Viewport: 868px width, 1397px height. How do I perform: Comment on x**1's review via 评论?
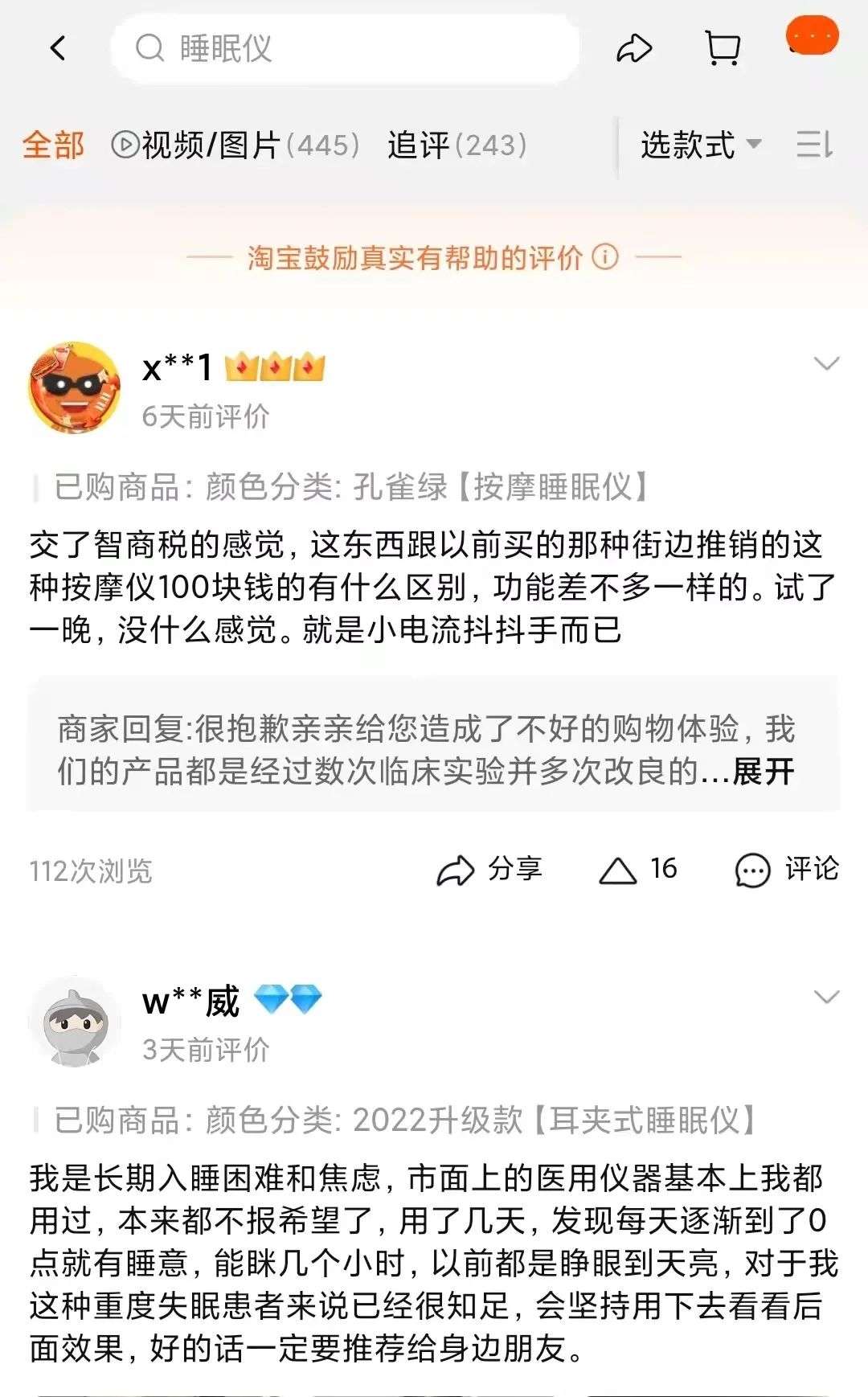coord(786,870)
